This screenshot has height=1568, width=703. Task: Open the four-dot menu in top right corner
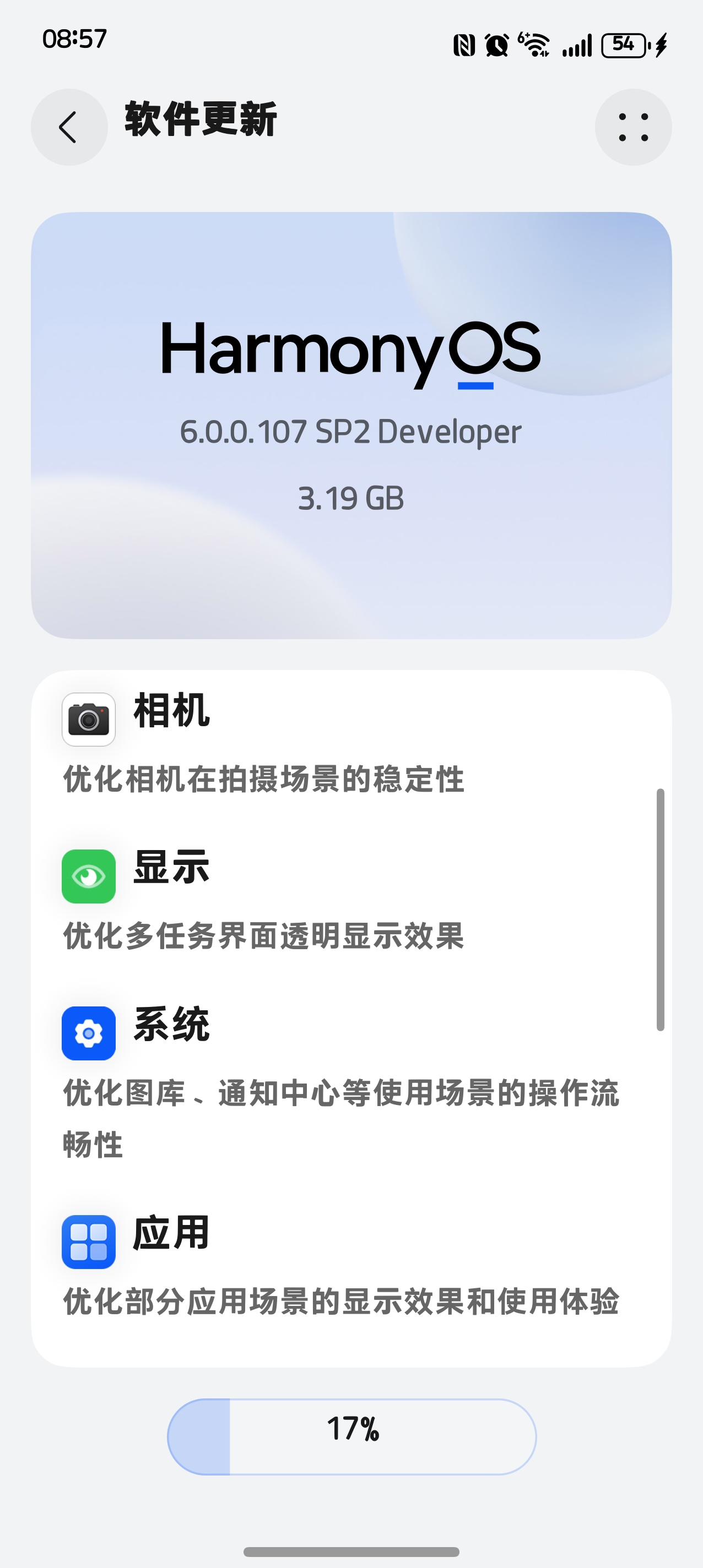(634, 126)
